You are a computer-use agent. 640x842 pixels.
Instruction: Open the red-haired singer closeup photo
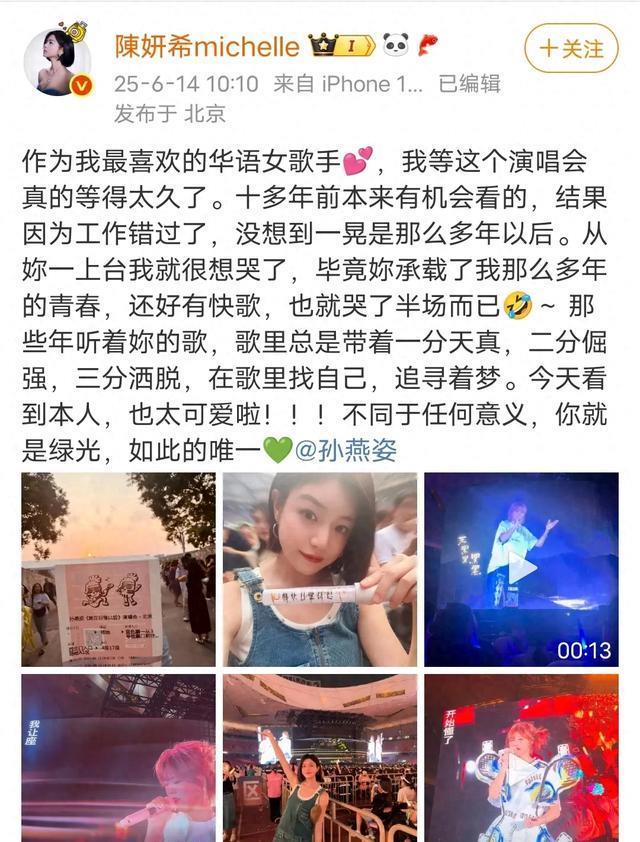pos(118,758)
